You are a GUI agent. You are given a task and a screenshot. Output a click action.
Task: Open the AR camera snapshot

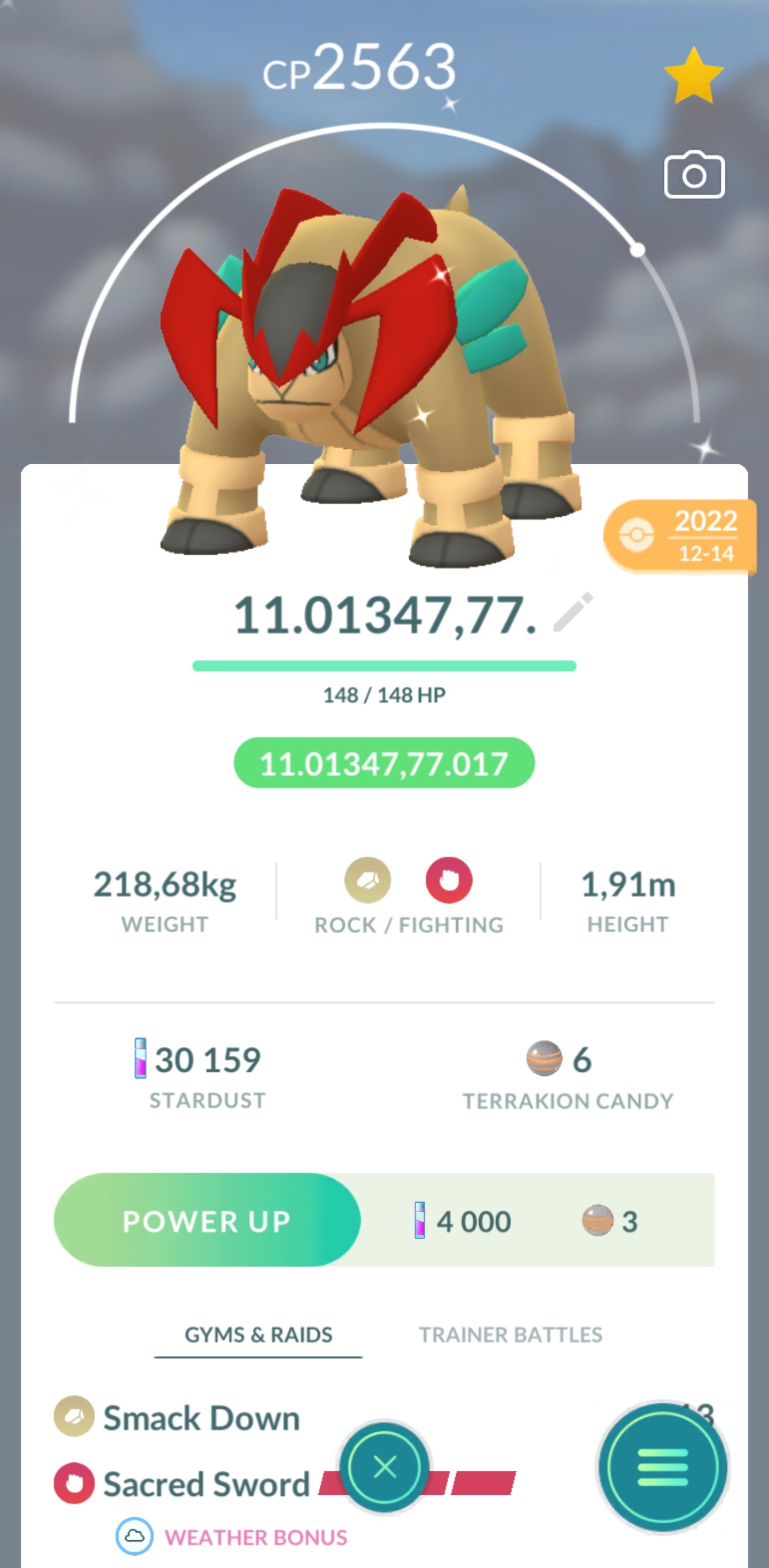click(694, 175)
